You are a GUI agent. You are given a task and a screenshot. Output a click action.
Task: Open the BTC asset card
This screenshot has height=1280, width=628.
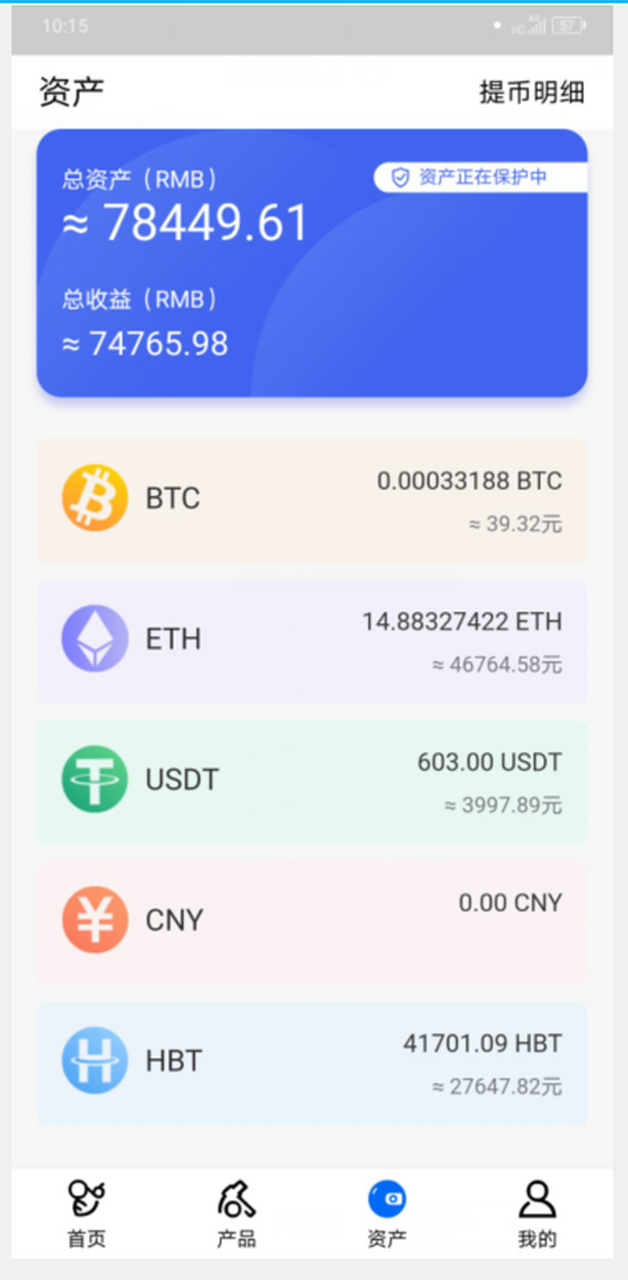[312, 500]
